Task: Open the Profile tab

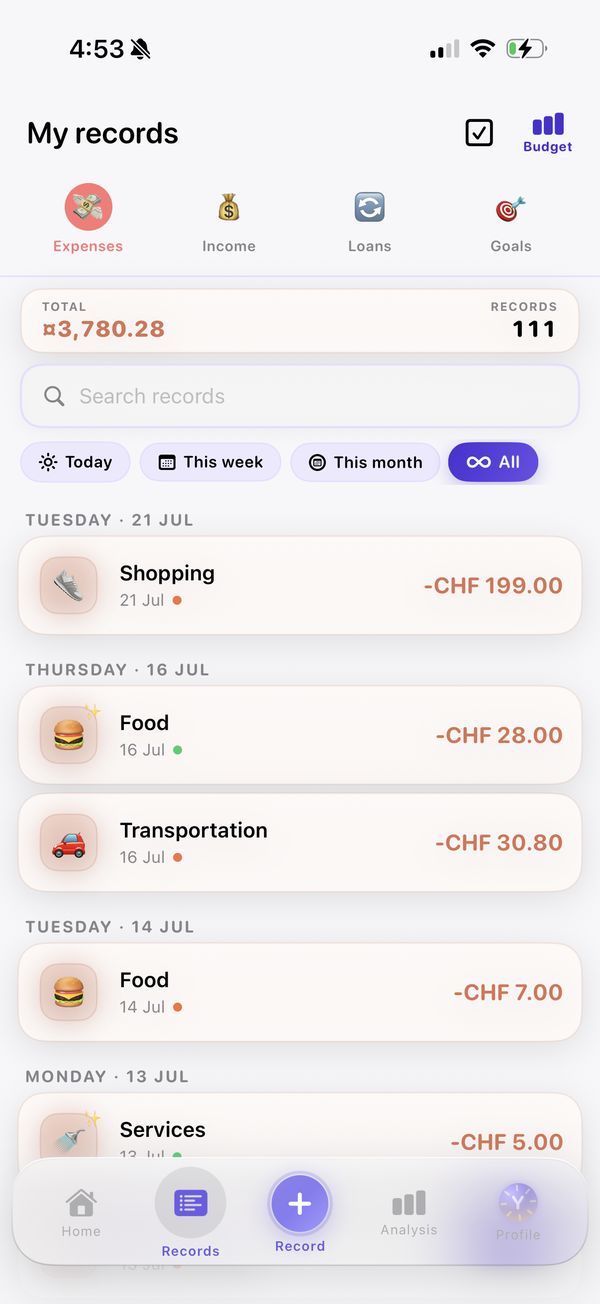Action: tap(518, 1212)
